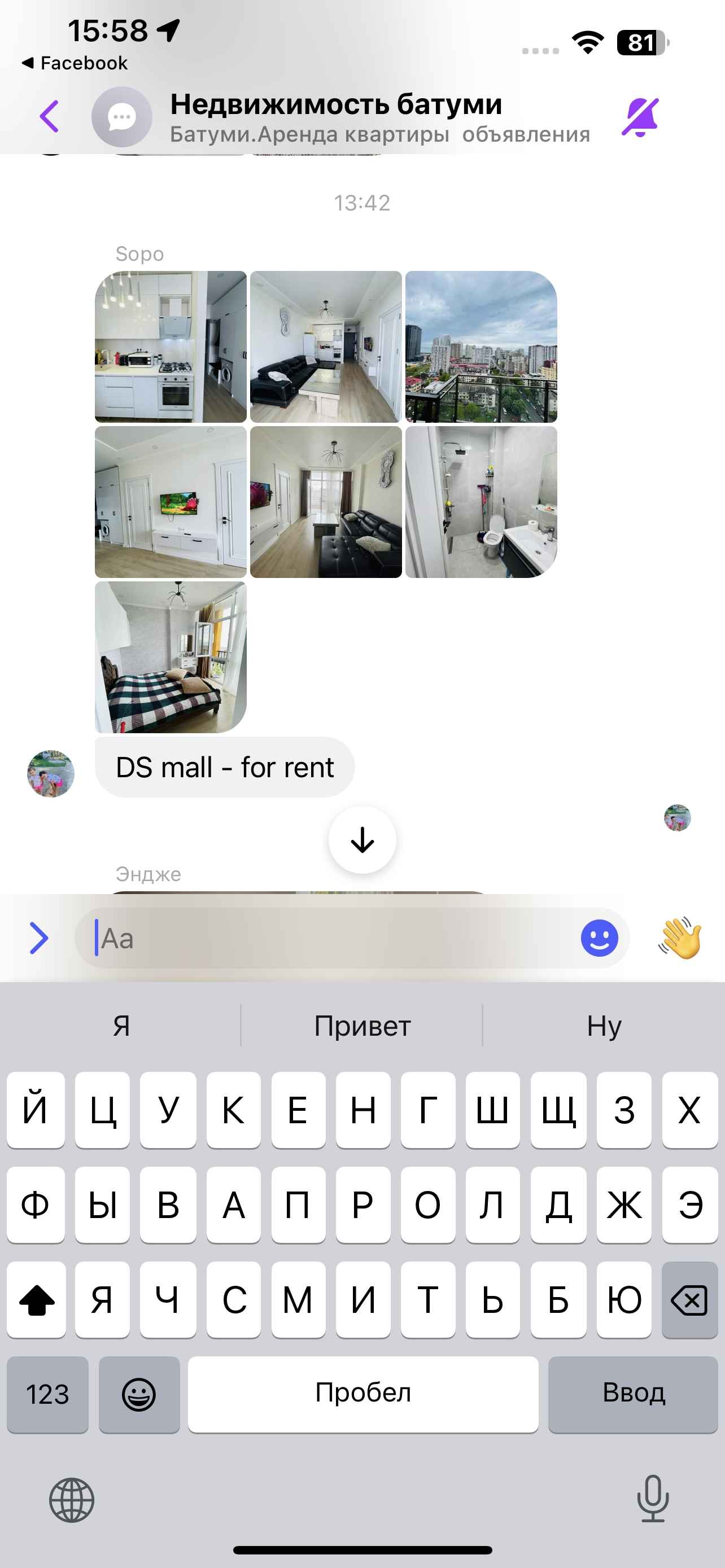Image resolution: width=725 pixels, height=1568 pixels.
Task: Open the balcony city view photo
Action: [481, 347]
